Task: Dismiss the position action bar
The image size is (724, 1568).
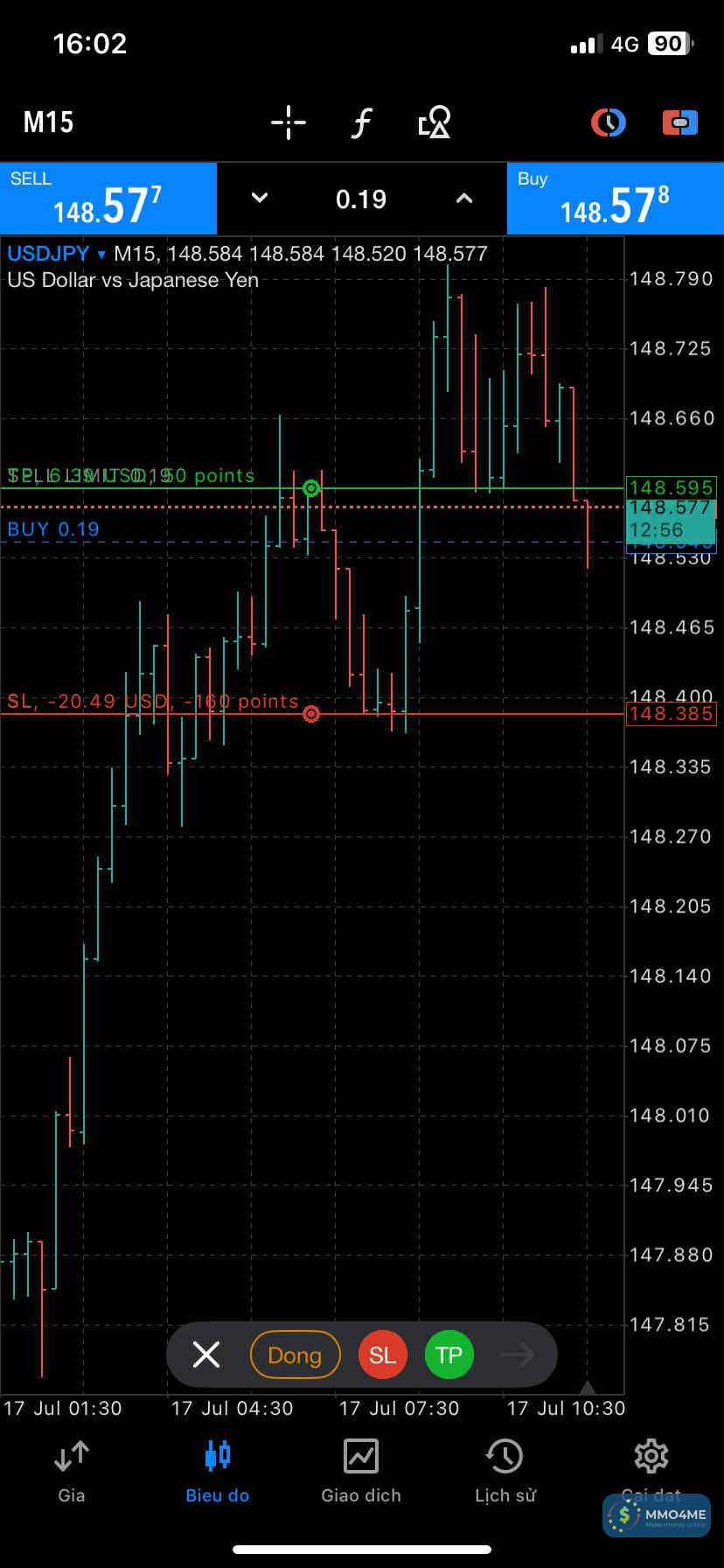Action: (x=206, y=1354)
